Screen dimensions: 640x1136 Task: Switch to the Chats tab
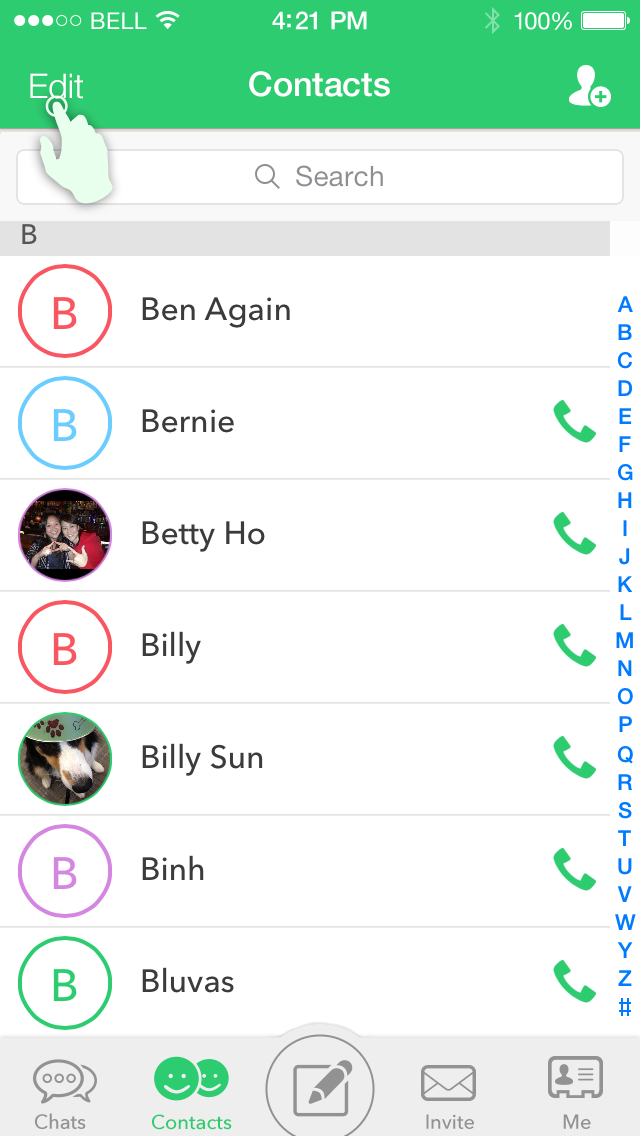coord(62,1094)
